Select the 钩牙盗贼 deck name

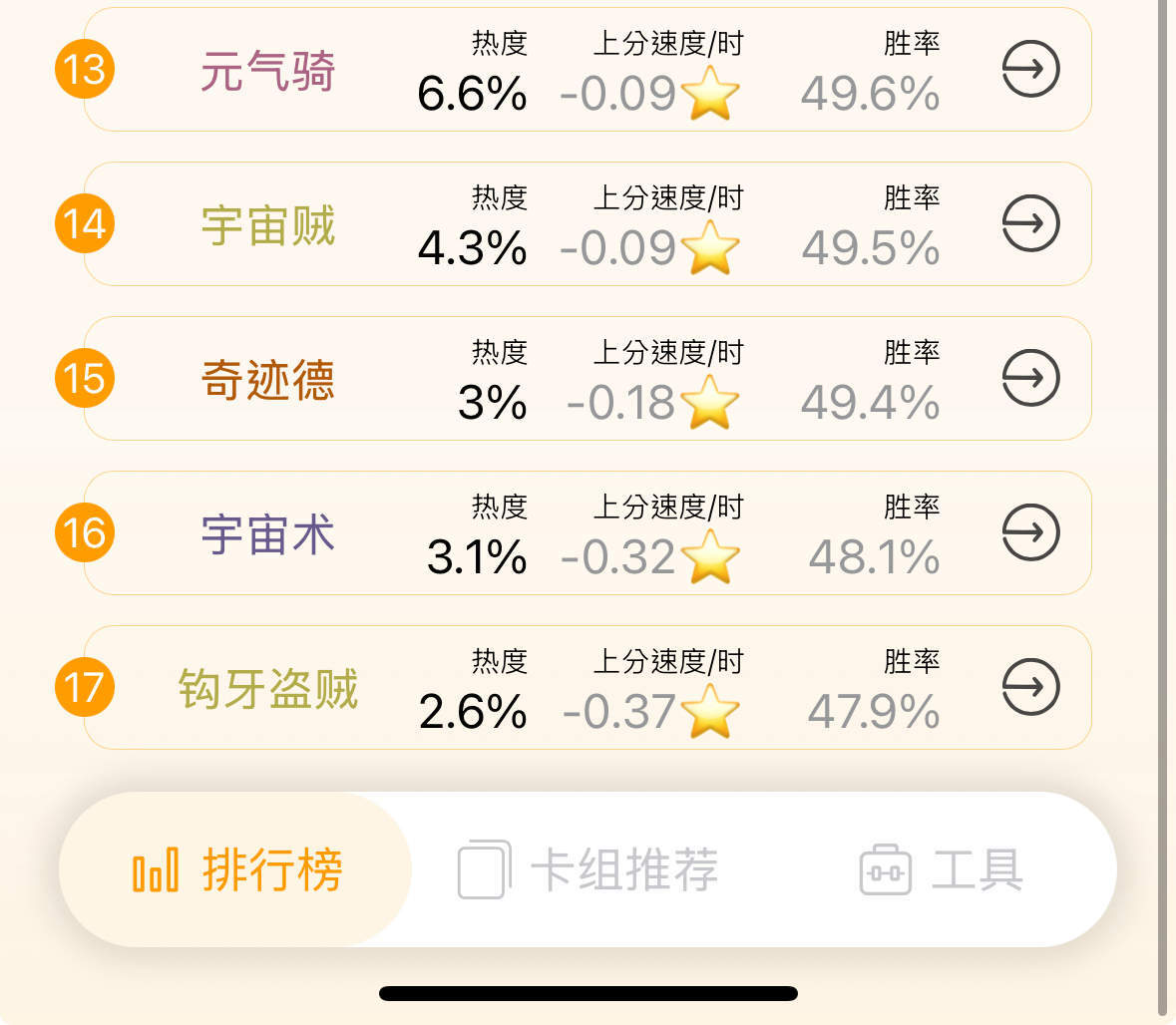coord(267,690)
